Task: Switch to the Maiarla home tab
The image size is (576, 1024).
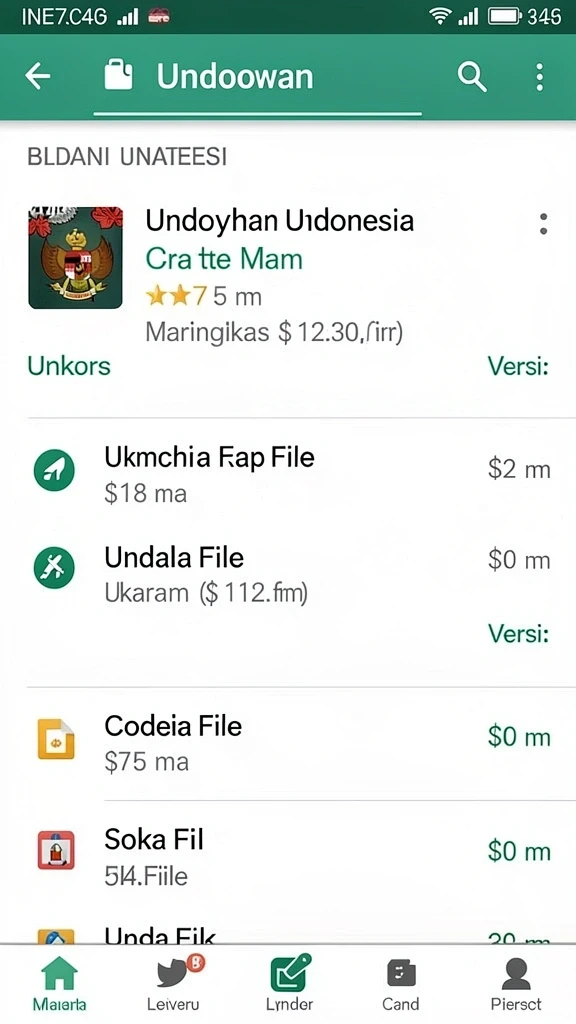Action: 59,985
